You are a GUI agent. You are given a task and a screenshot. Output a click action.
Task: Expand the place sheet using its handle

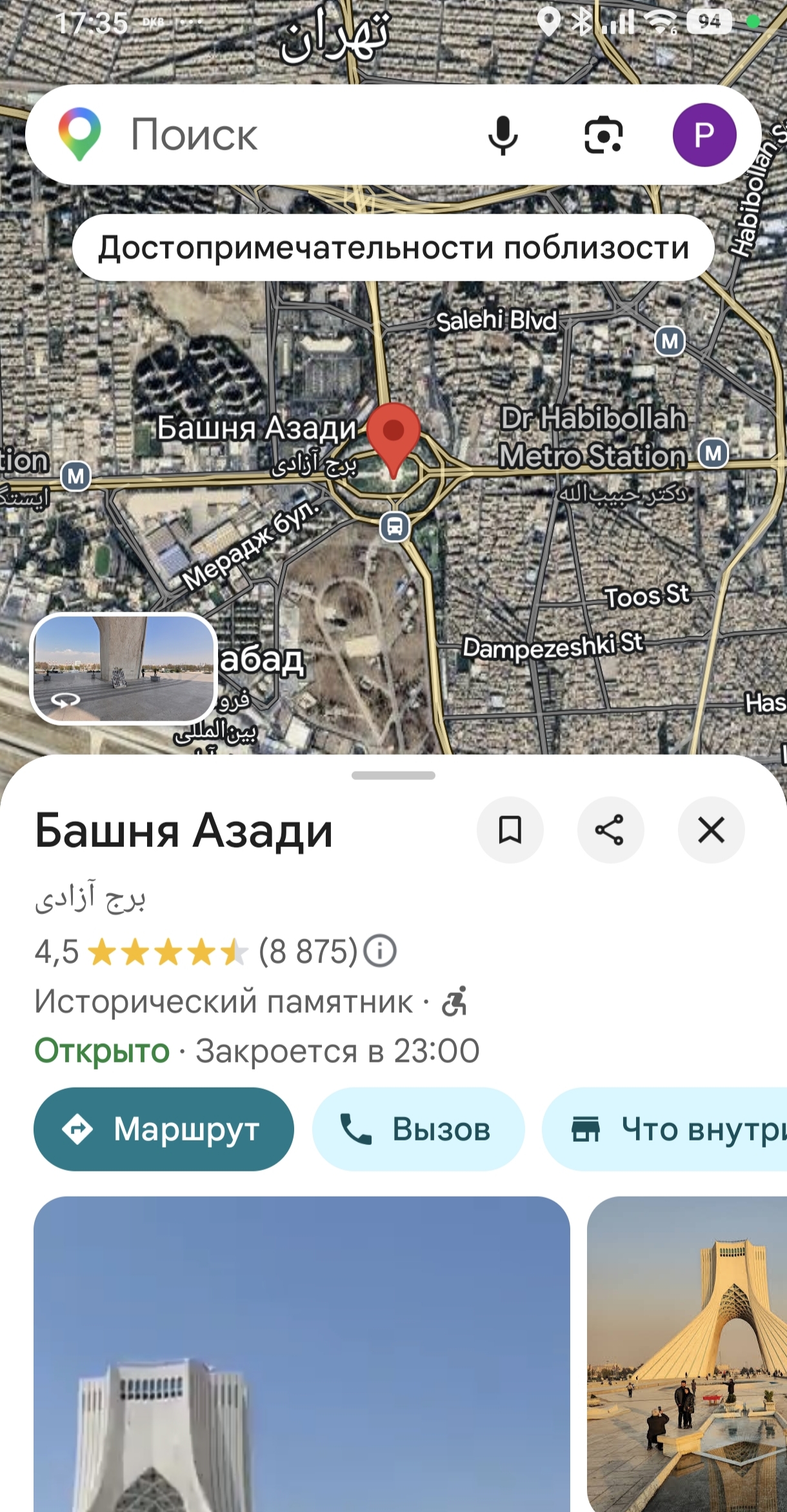[393, 775]
